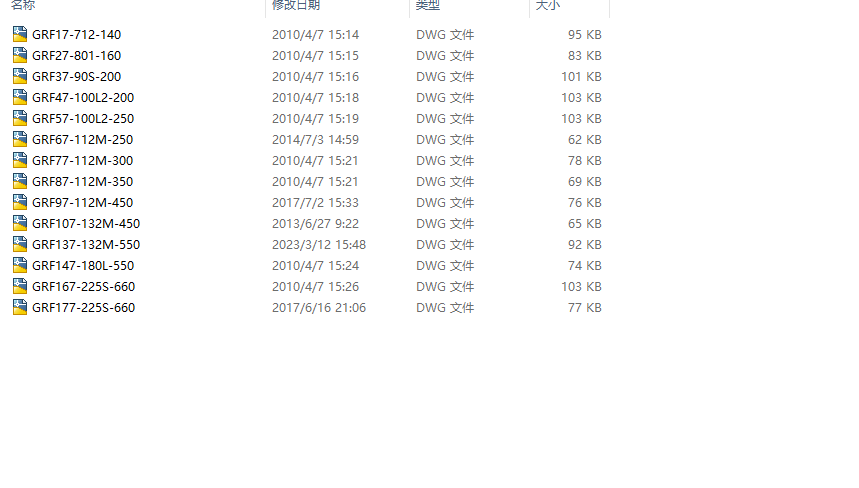Choose the GRF87-112M-350 file

82,182
